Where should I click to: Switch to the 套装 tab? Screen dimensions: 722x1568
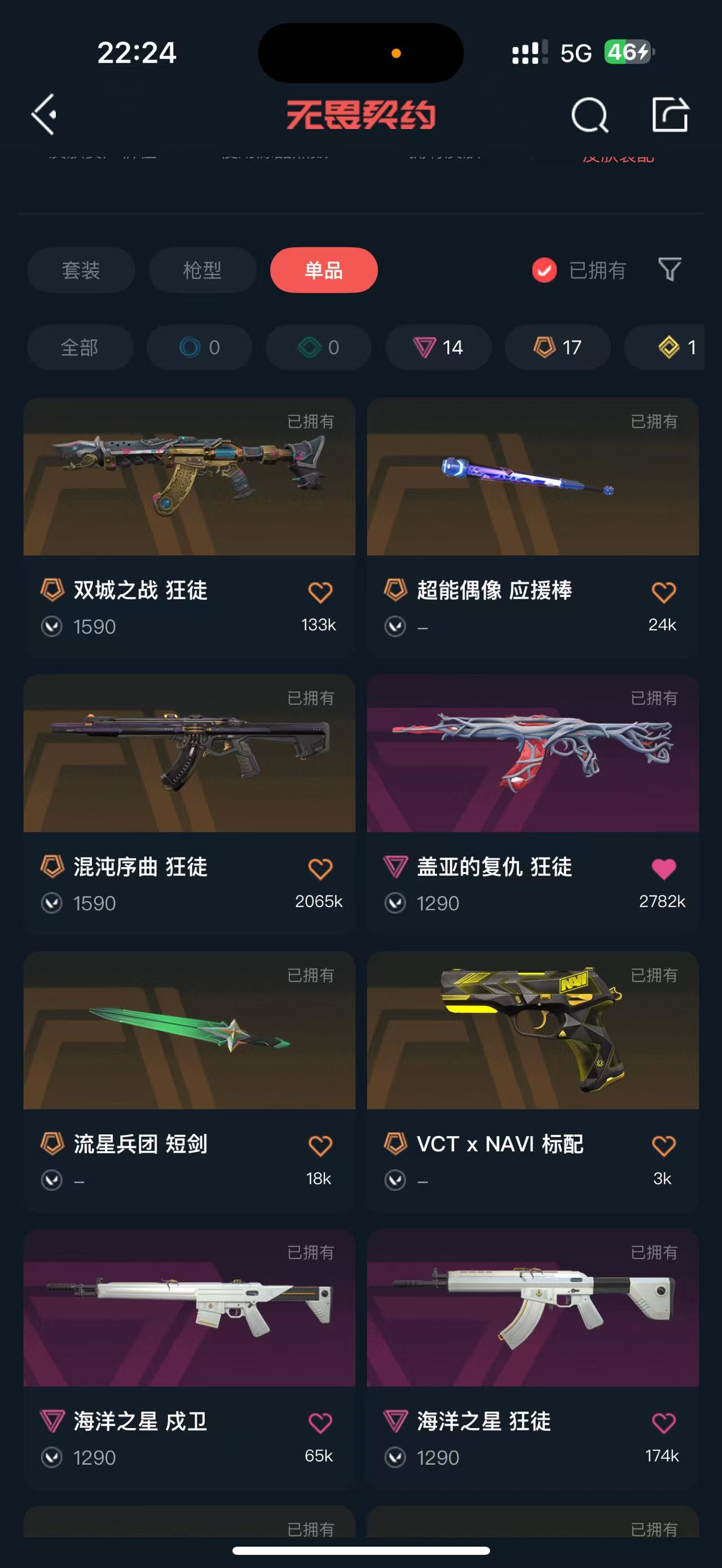[80, 270]
